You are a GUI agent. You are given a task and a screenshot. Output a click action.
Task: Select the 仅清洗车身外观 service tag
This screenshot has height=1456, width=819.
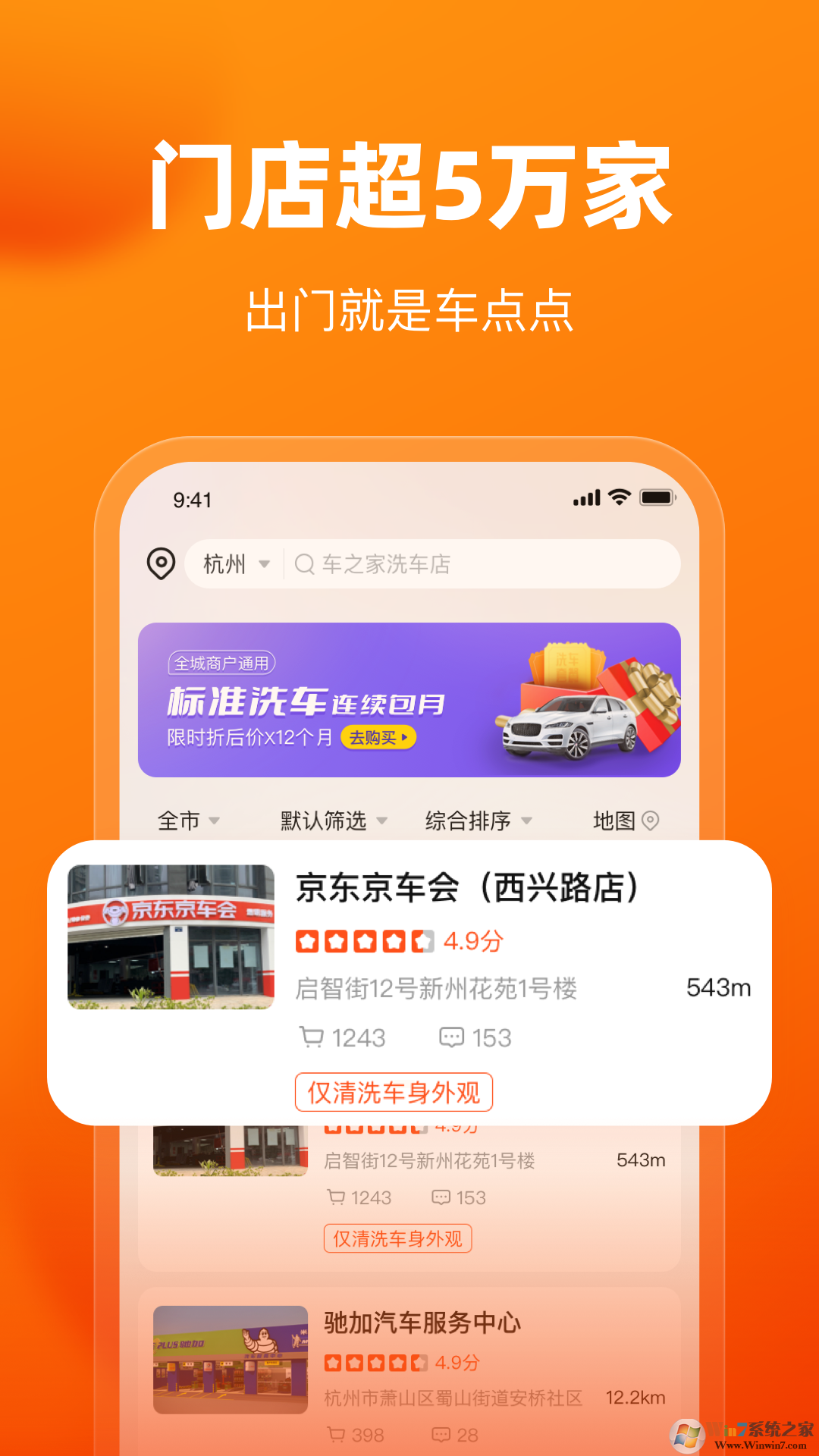click(394, 1092)
